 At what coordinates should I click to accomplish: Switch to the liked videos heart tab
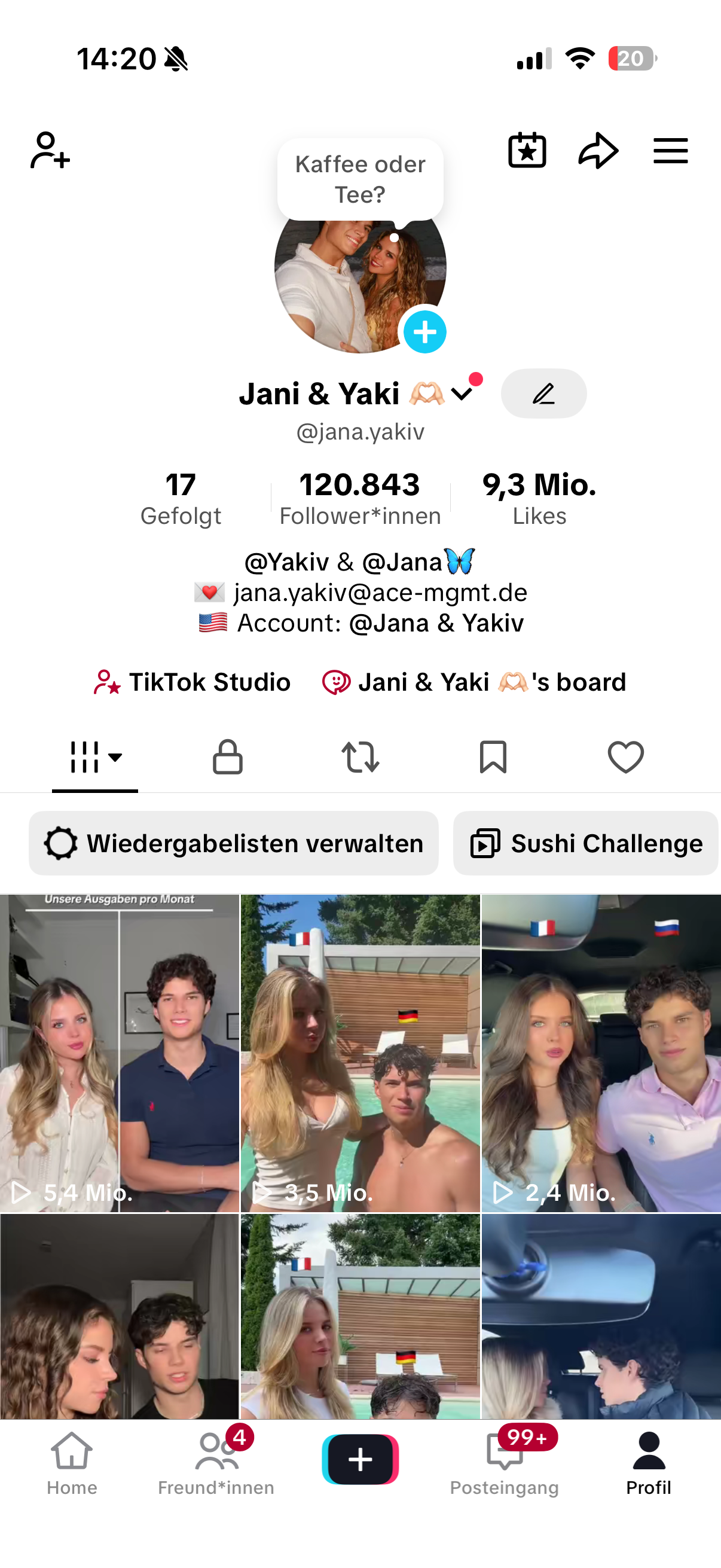(x=625, y=757)
